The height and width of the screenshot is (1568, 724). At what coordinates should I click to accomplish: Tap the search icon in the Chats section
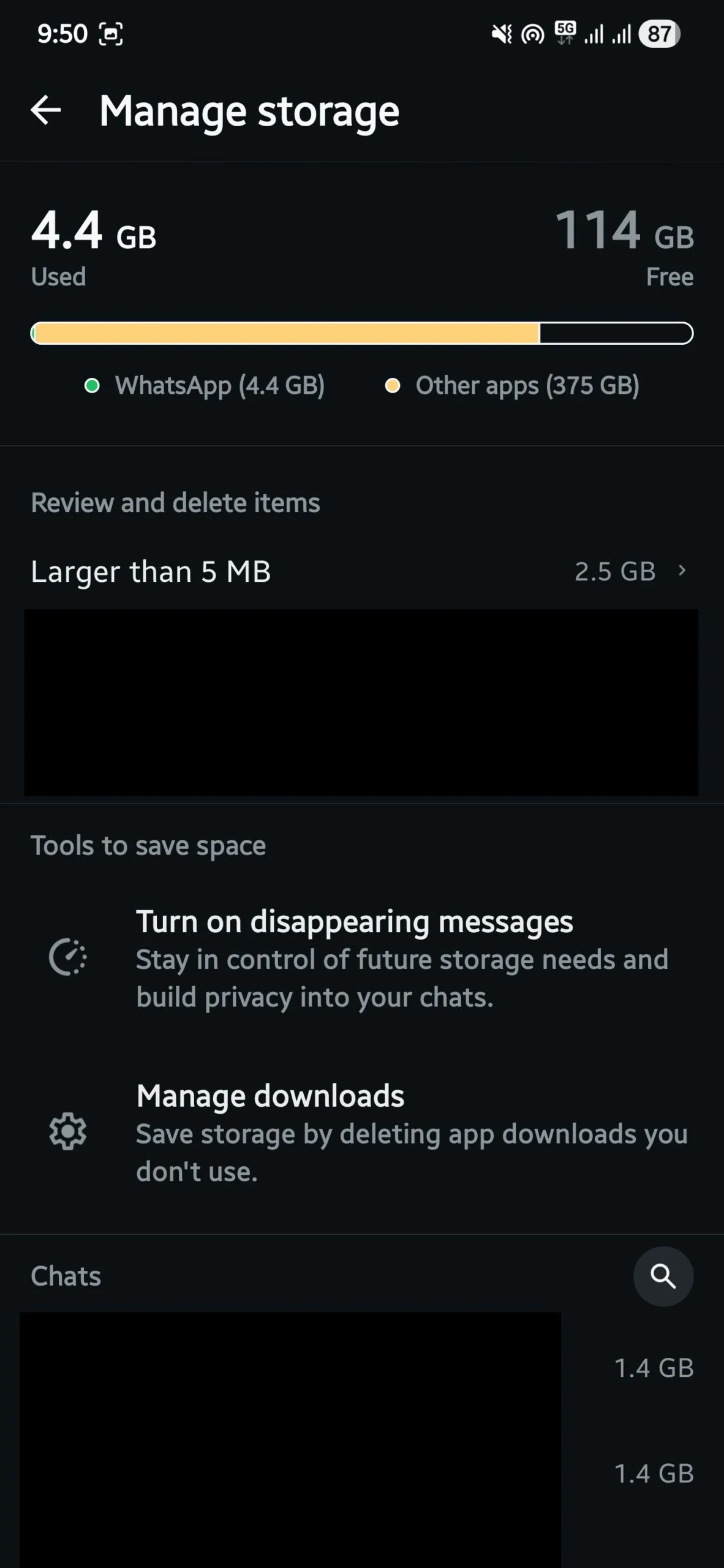[663, 1276]
